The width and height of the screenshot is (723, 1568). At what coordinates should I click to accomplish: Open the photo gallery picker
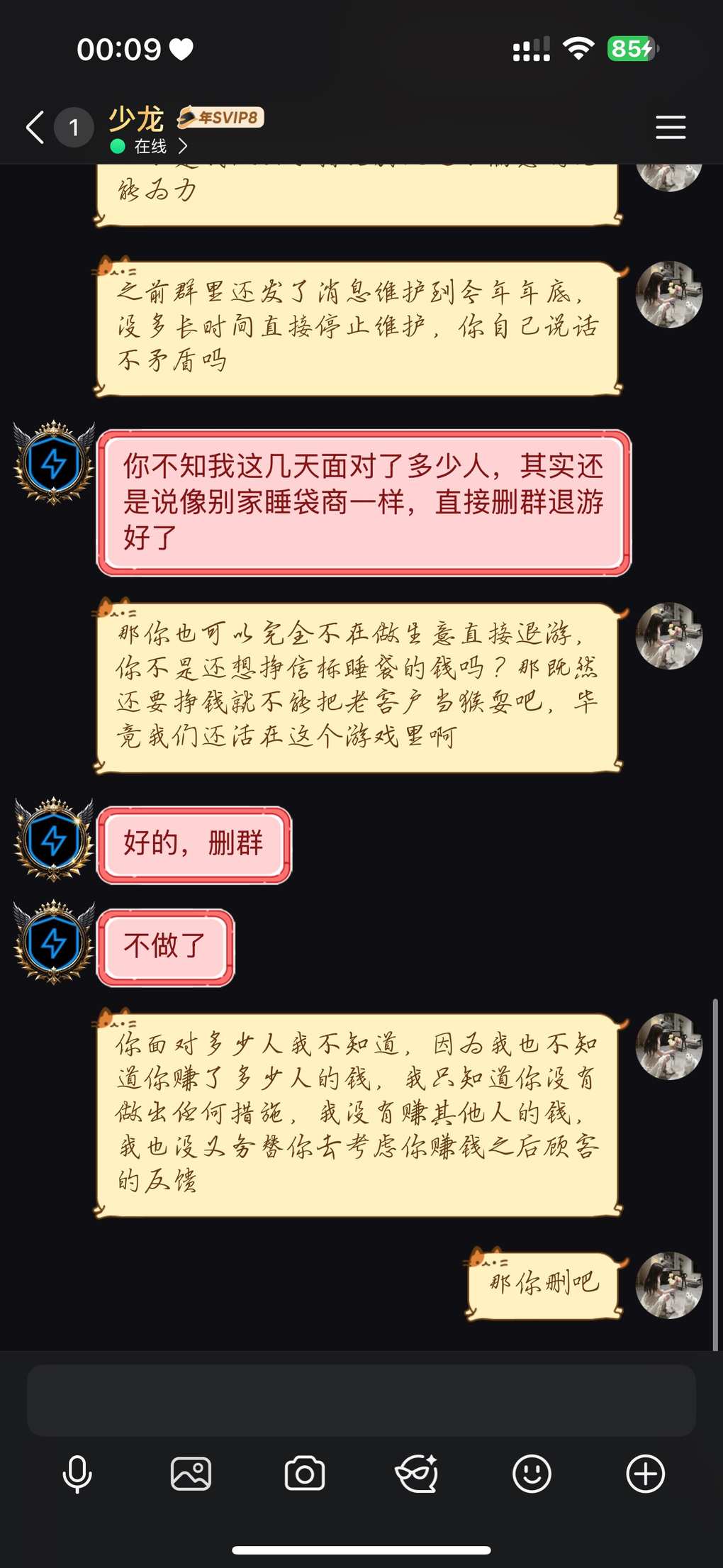tap(191, 1474)
